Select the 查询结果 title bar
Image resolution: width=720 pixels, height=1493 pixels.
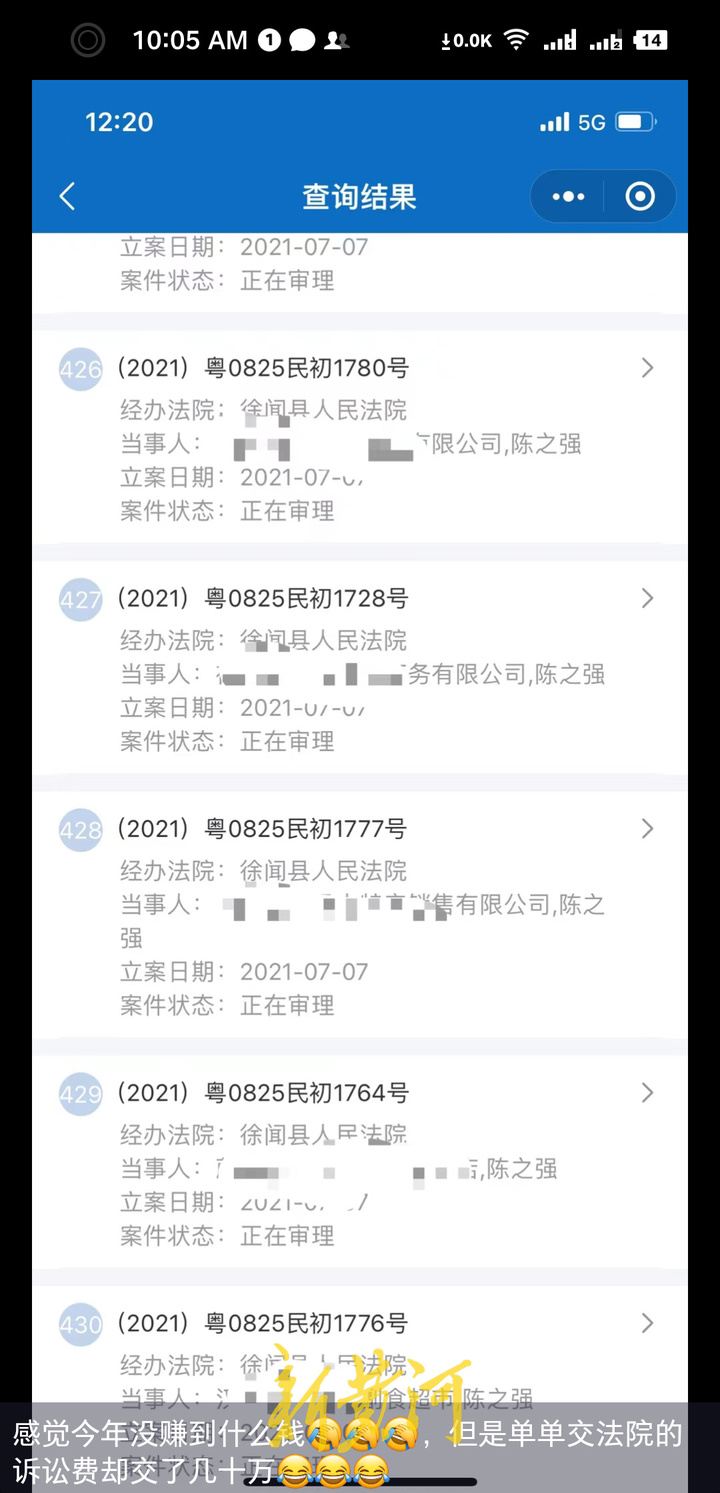coord(358,196)
